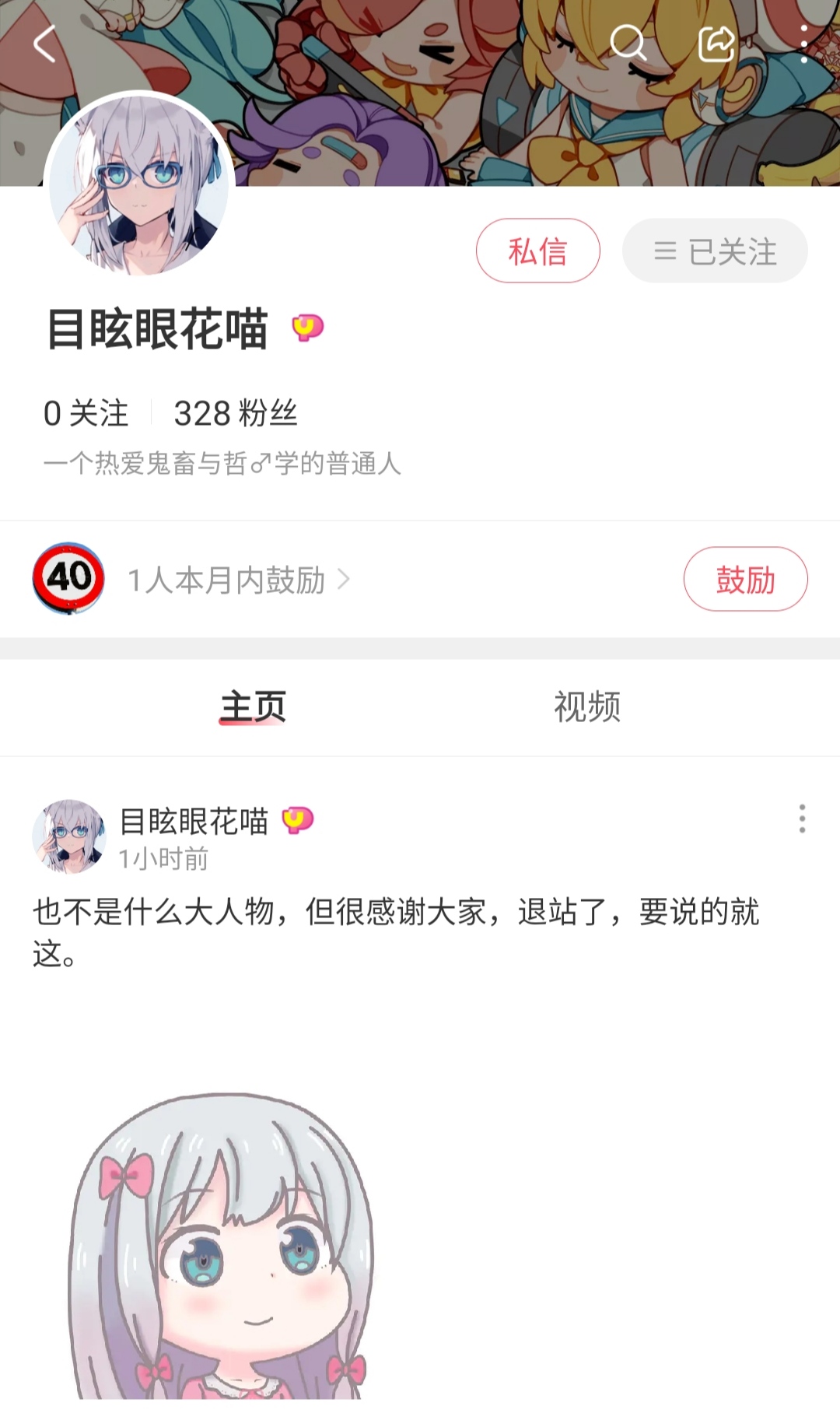Switch to the 视频 tab
The image size is (840, 1413).
pos(587,707)
